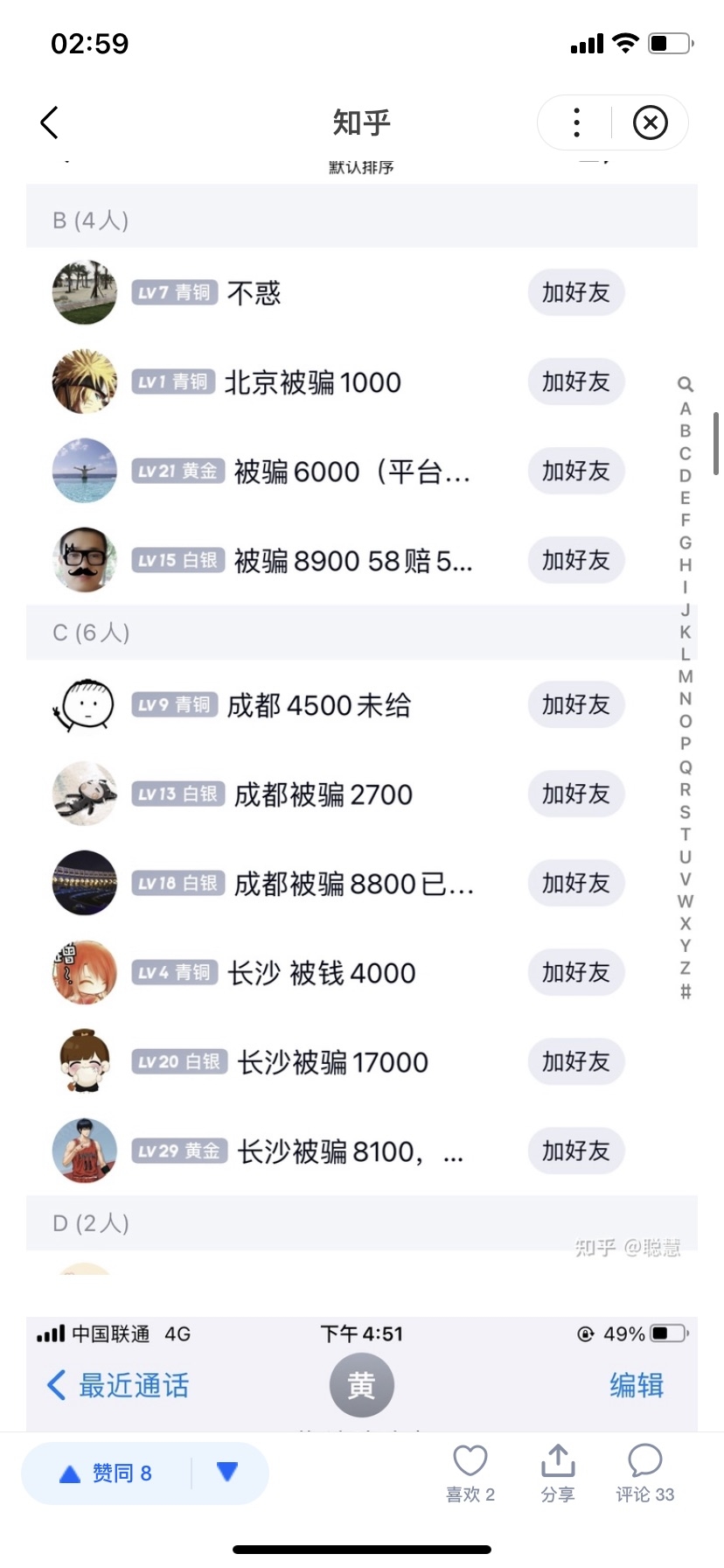Share this answer via 分享
This screenshot has height=1568, width=724.
click(x=558, y=1472)
